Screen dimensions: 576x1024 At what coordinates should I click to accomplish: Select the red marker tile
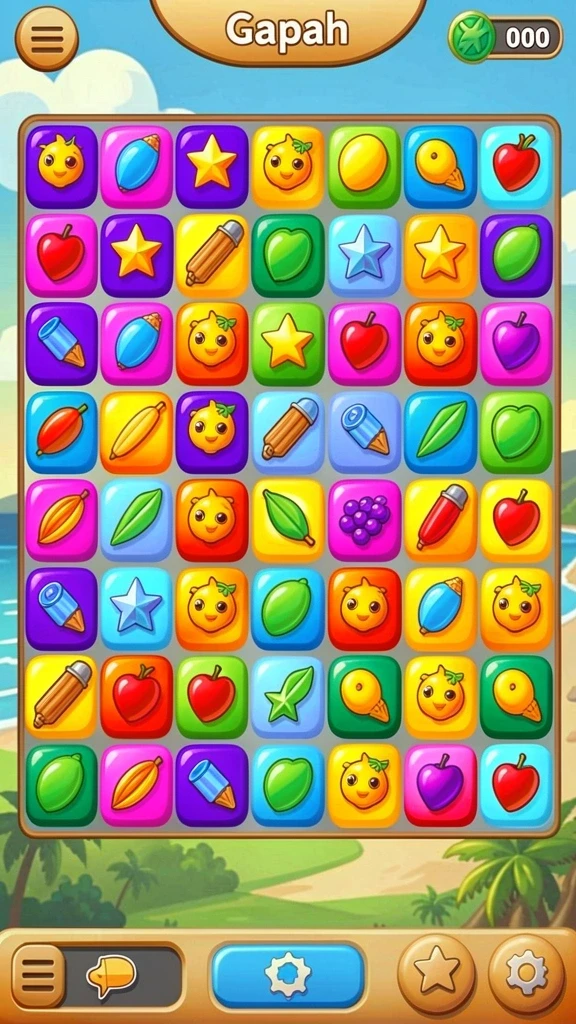tap(441, 520)
